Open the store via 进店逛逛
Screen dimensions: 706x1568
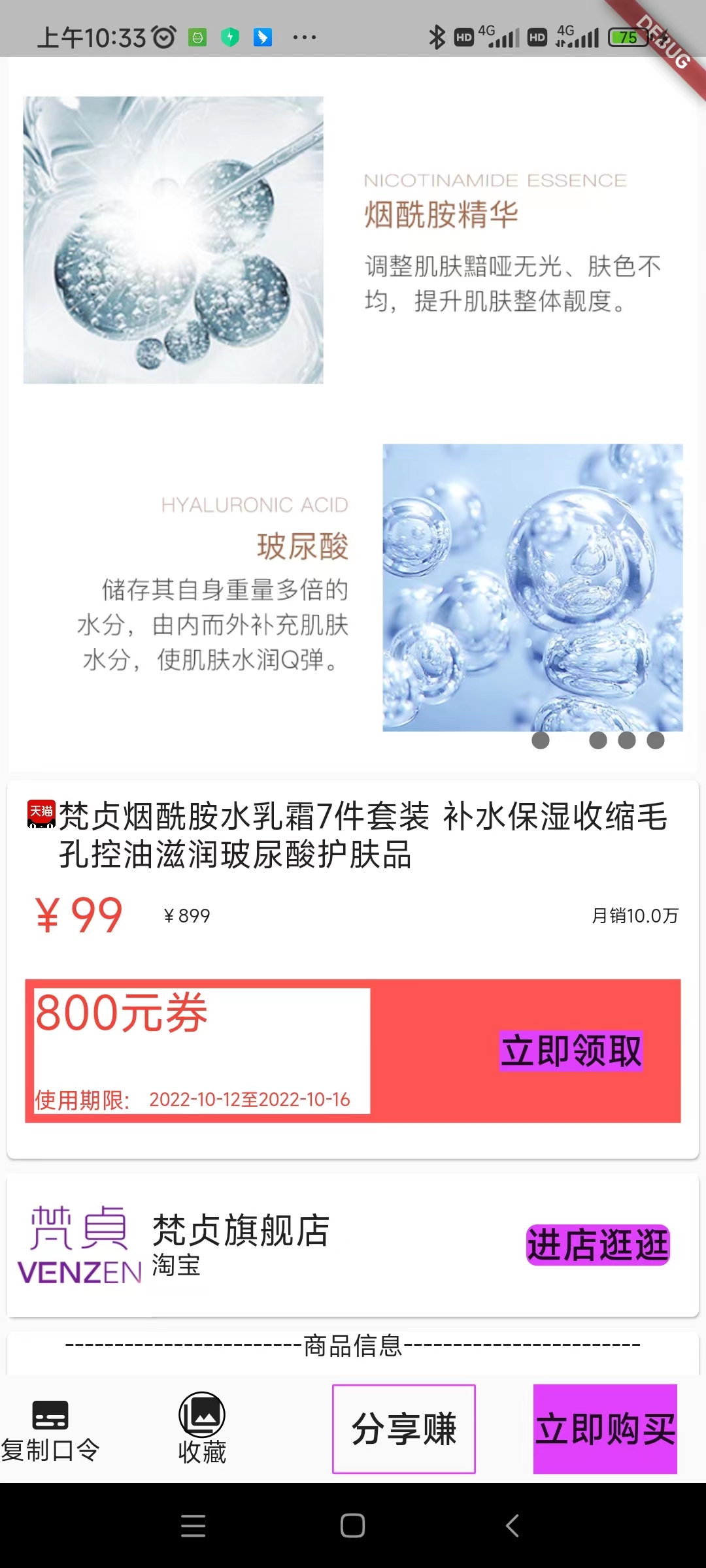tap(597, 1245)
